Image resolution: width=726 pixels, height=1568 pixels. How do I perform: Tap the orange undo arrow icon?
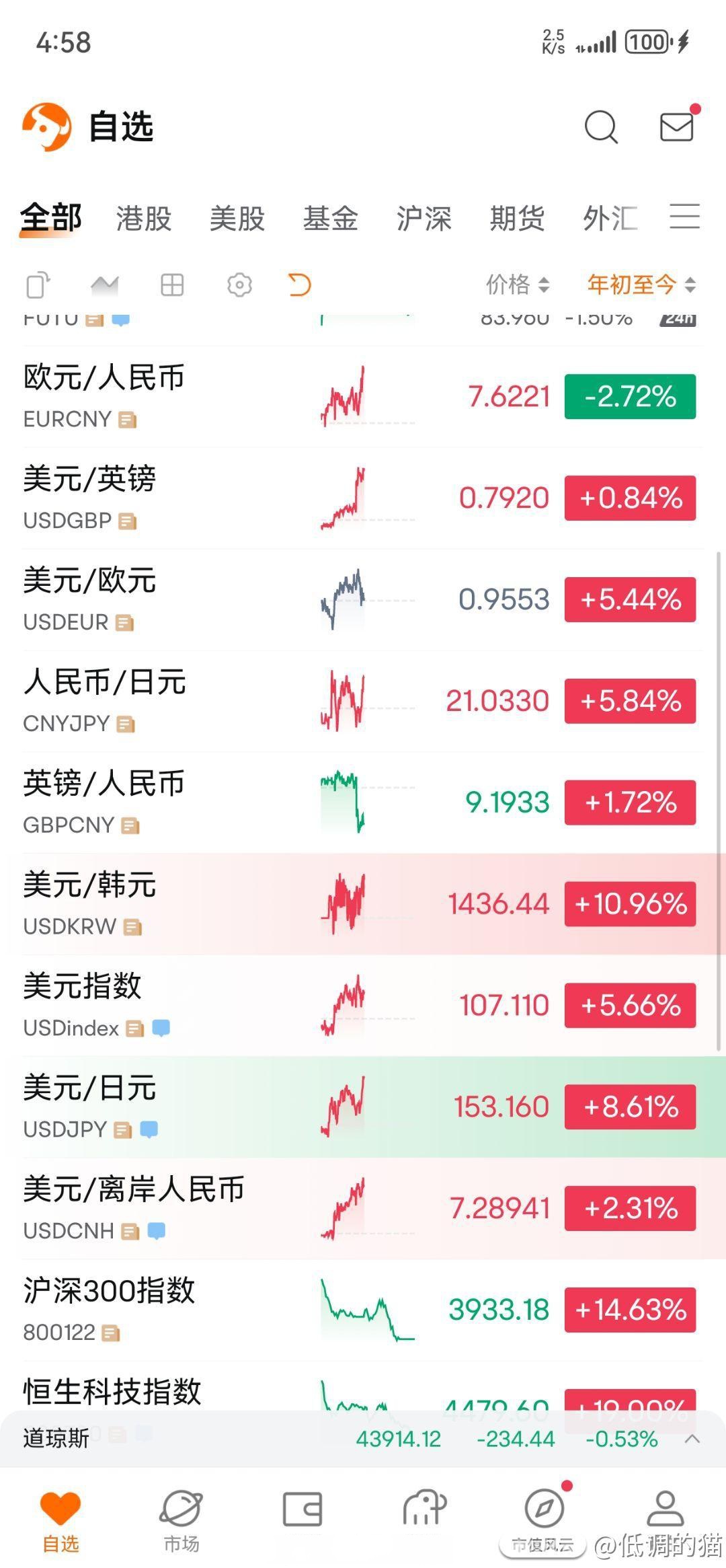pyautogui.click(x=299, y=285)
